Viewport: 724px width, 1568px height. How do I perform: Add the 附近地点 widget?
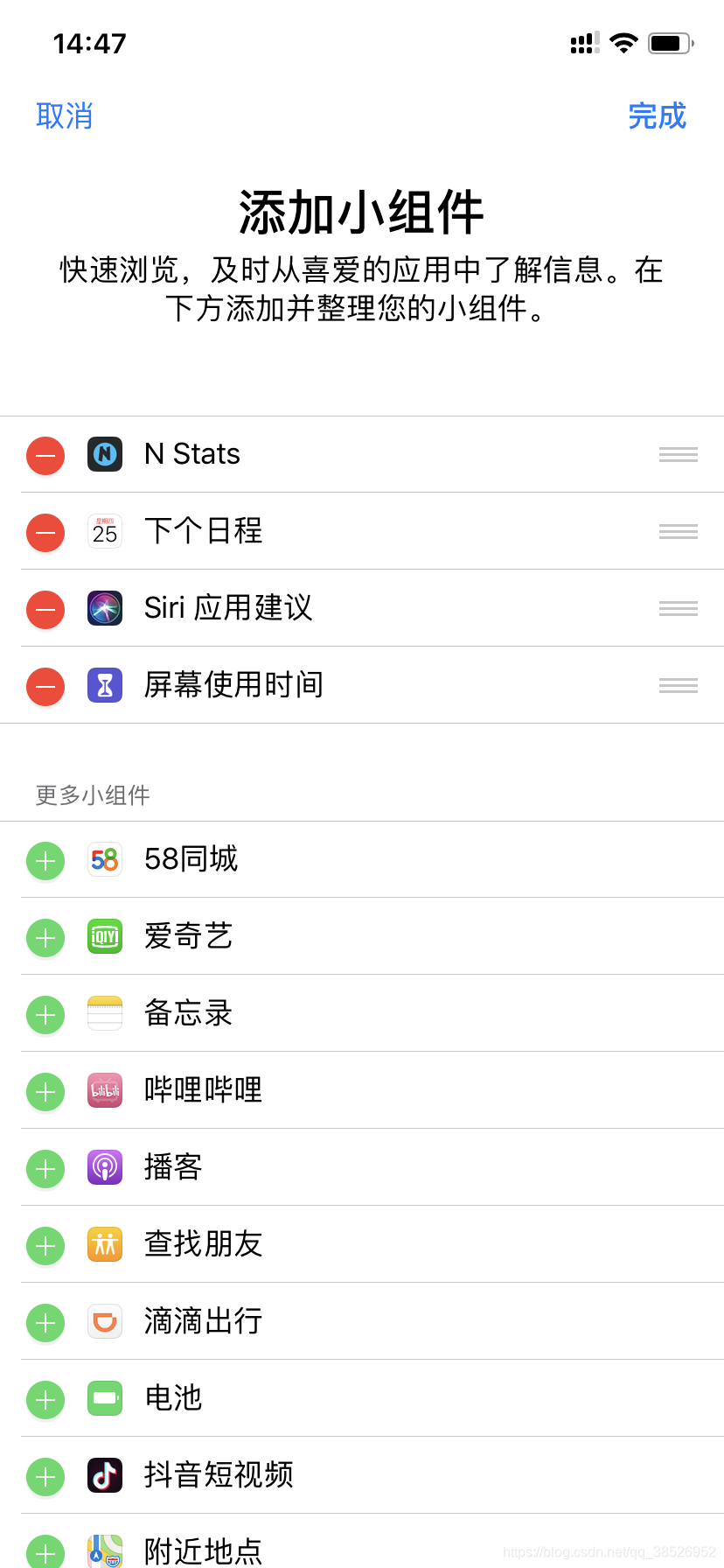tap(45, 1551)
